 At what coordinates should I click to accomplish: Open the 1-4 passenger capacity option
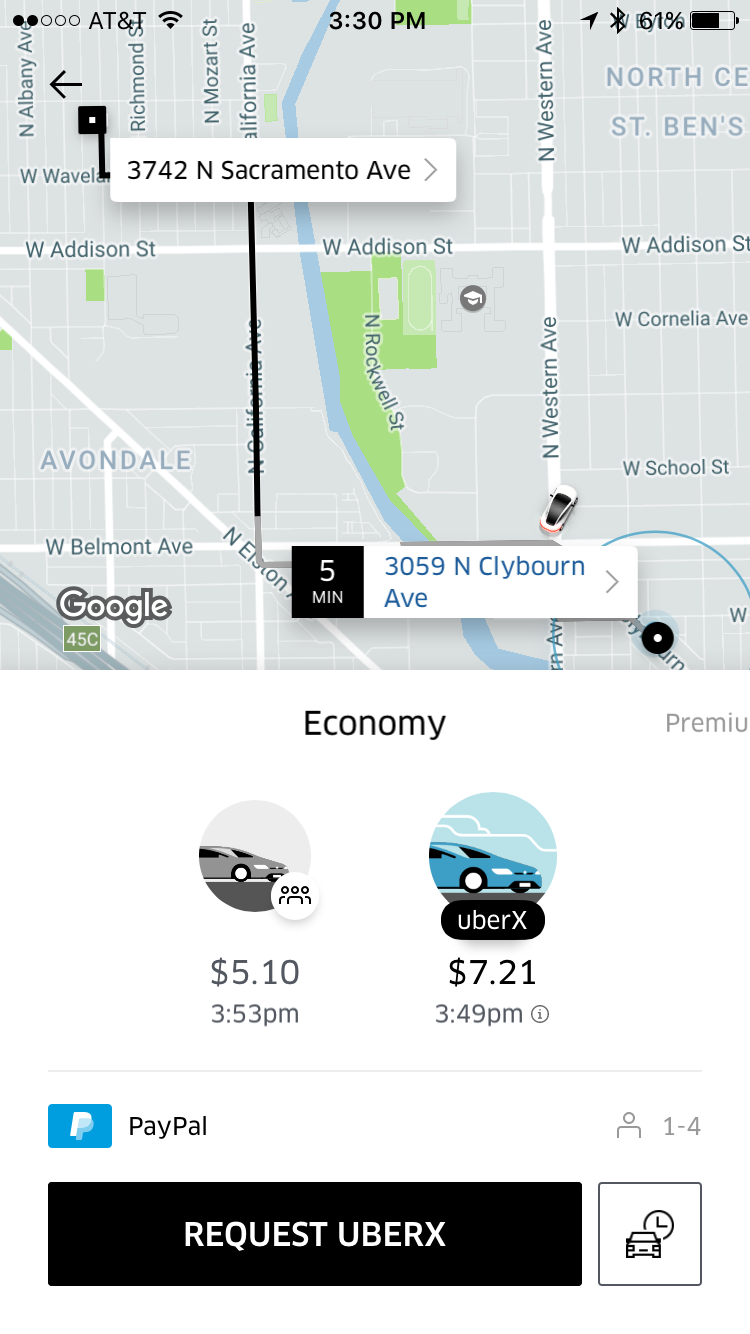click(x=660, y=1127)
